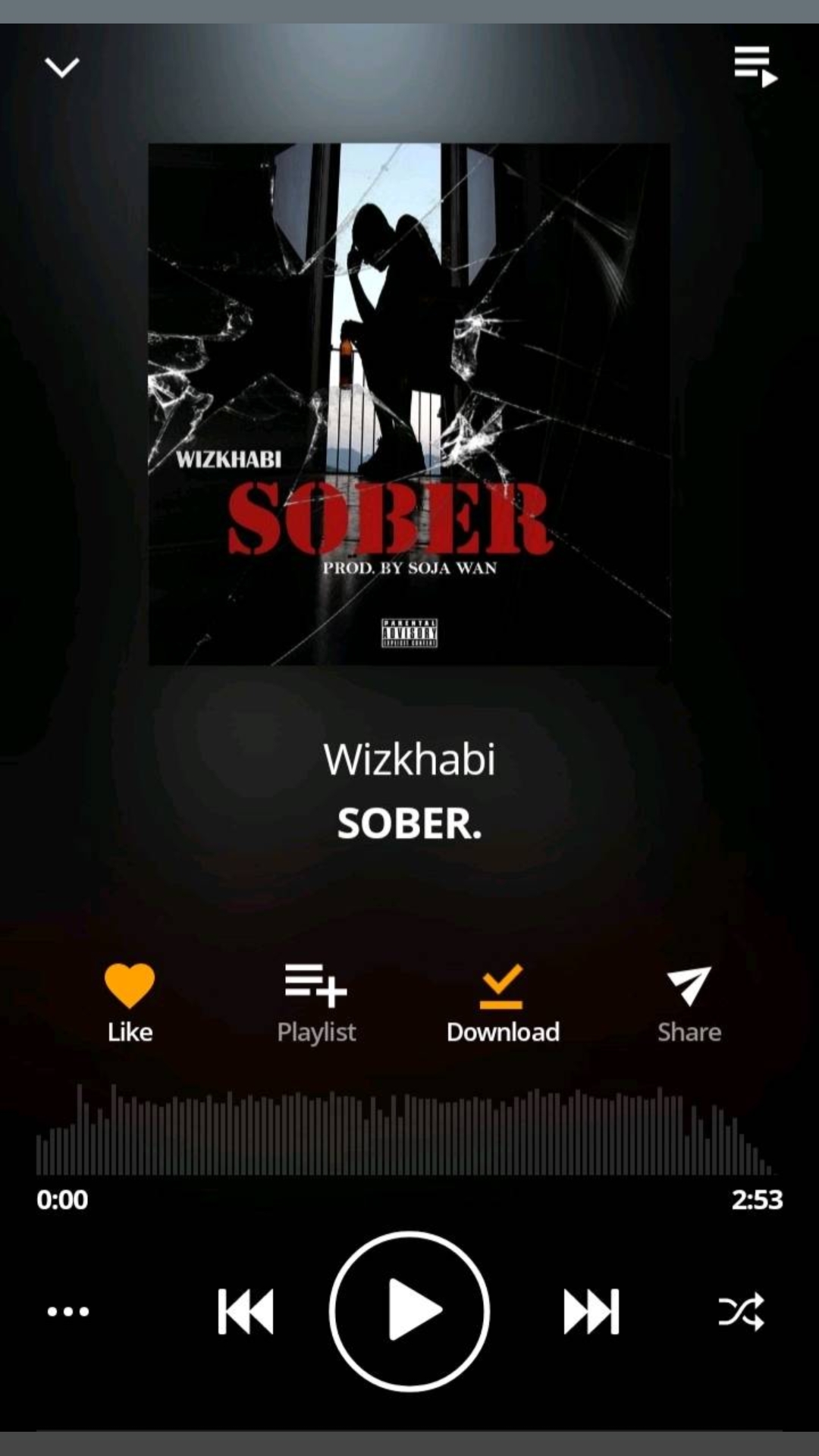Viewport: 819px width, 1456px height.
Task: Play the song SOBER.
Action: 409,1311
